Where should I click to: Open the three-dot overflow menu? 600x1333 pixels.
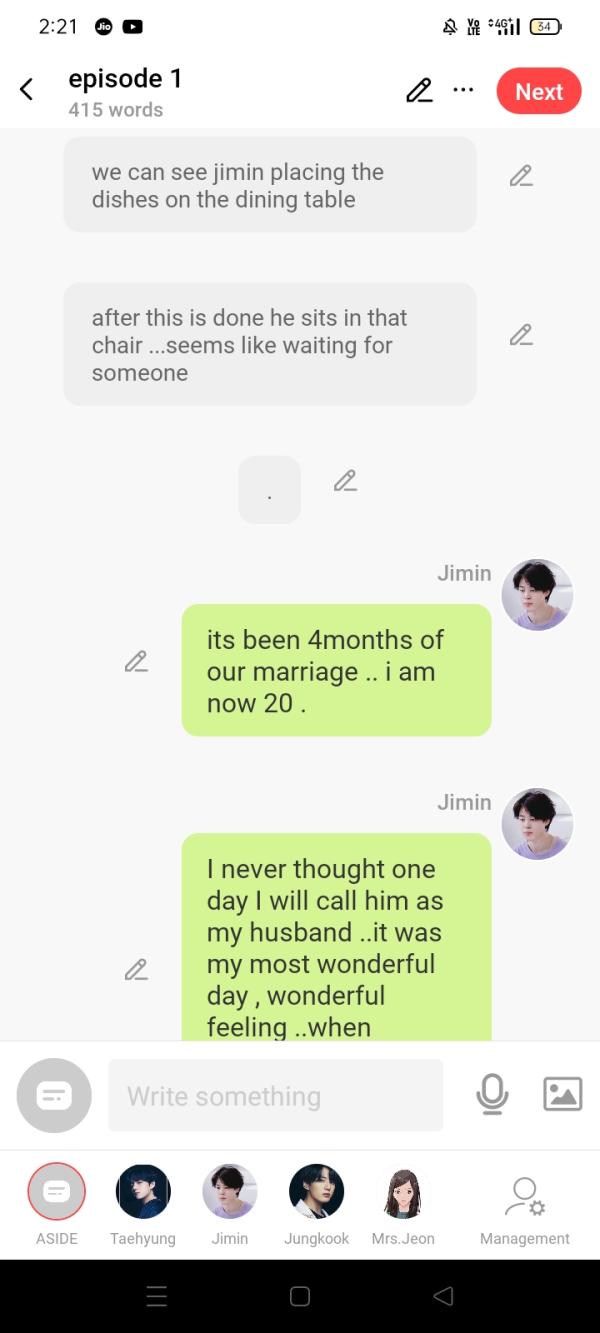click(463, 90)
